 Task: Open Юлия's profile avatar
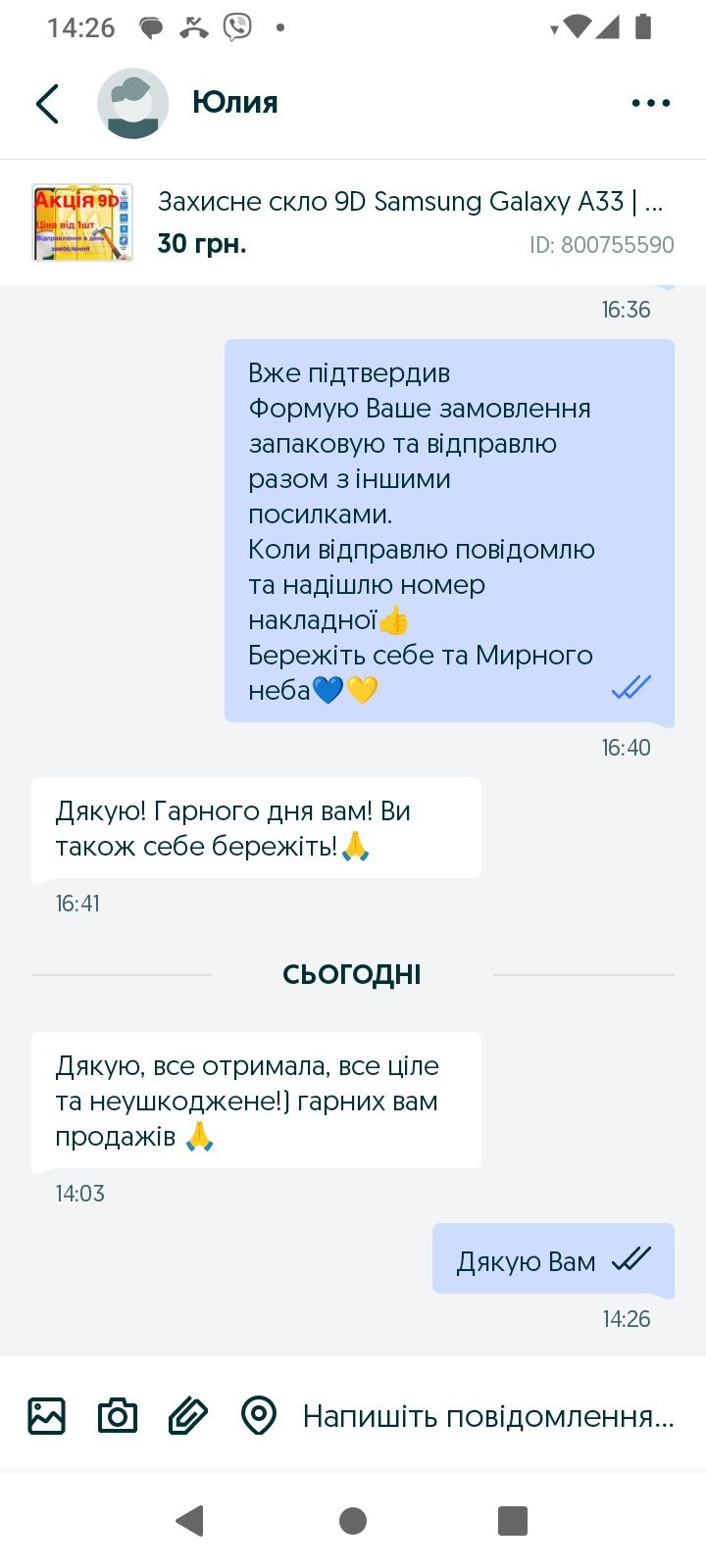coord(133,103)
